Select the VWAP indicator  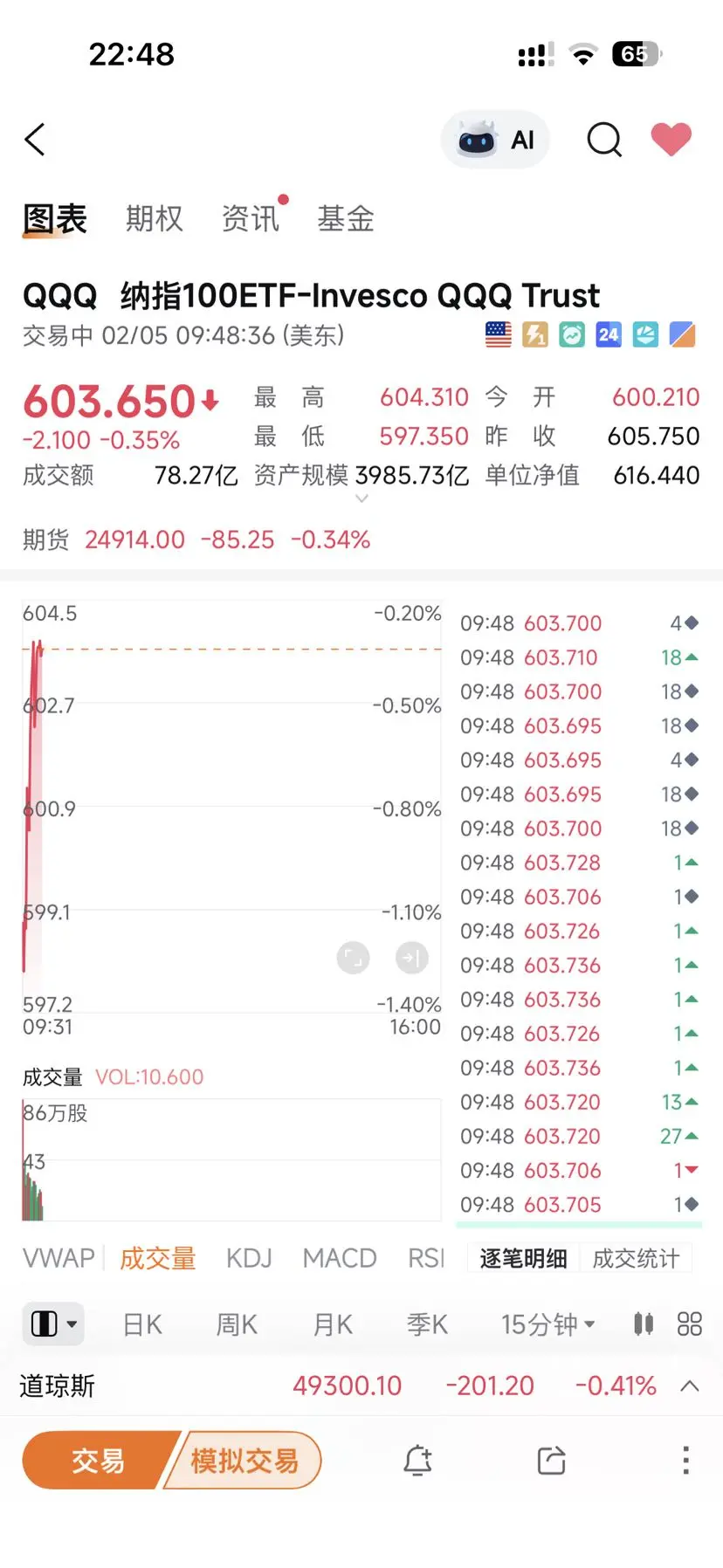[59, 1258]
